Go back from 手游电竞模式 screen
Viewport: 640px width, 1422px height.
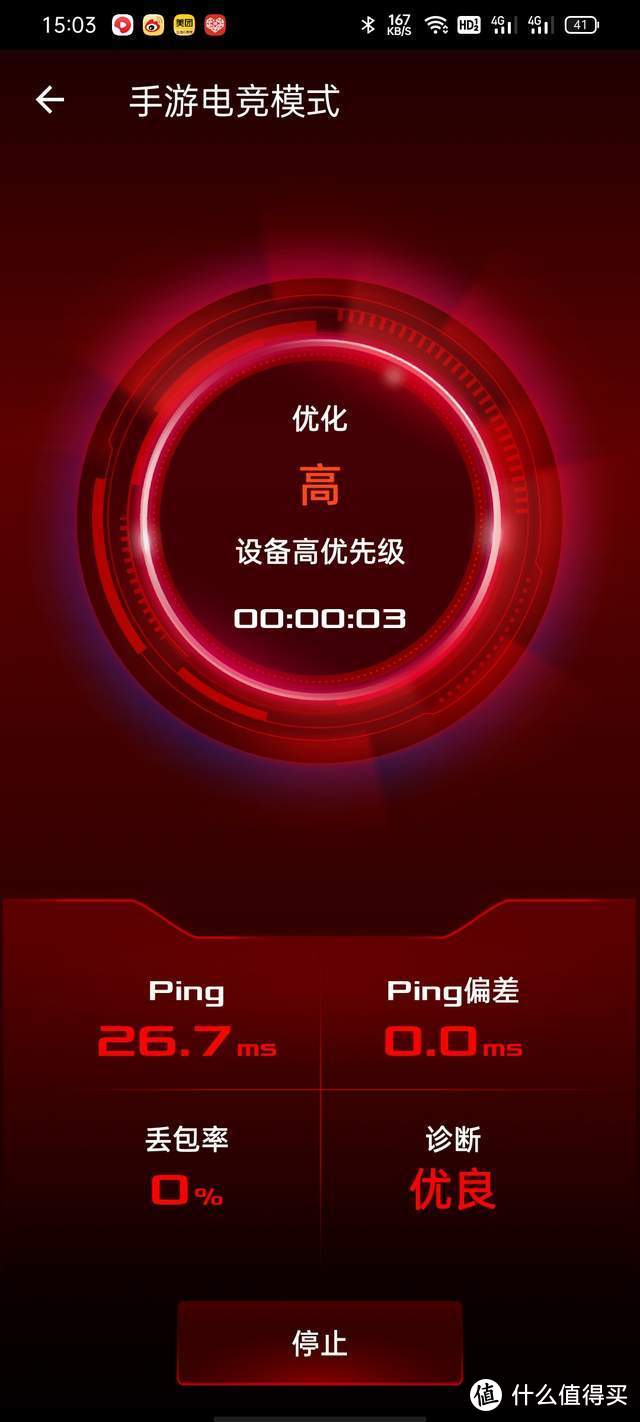coord(49,99)
